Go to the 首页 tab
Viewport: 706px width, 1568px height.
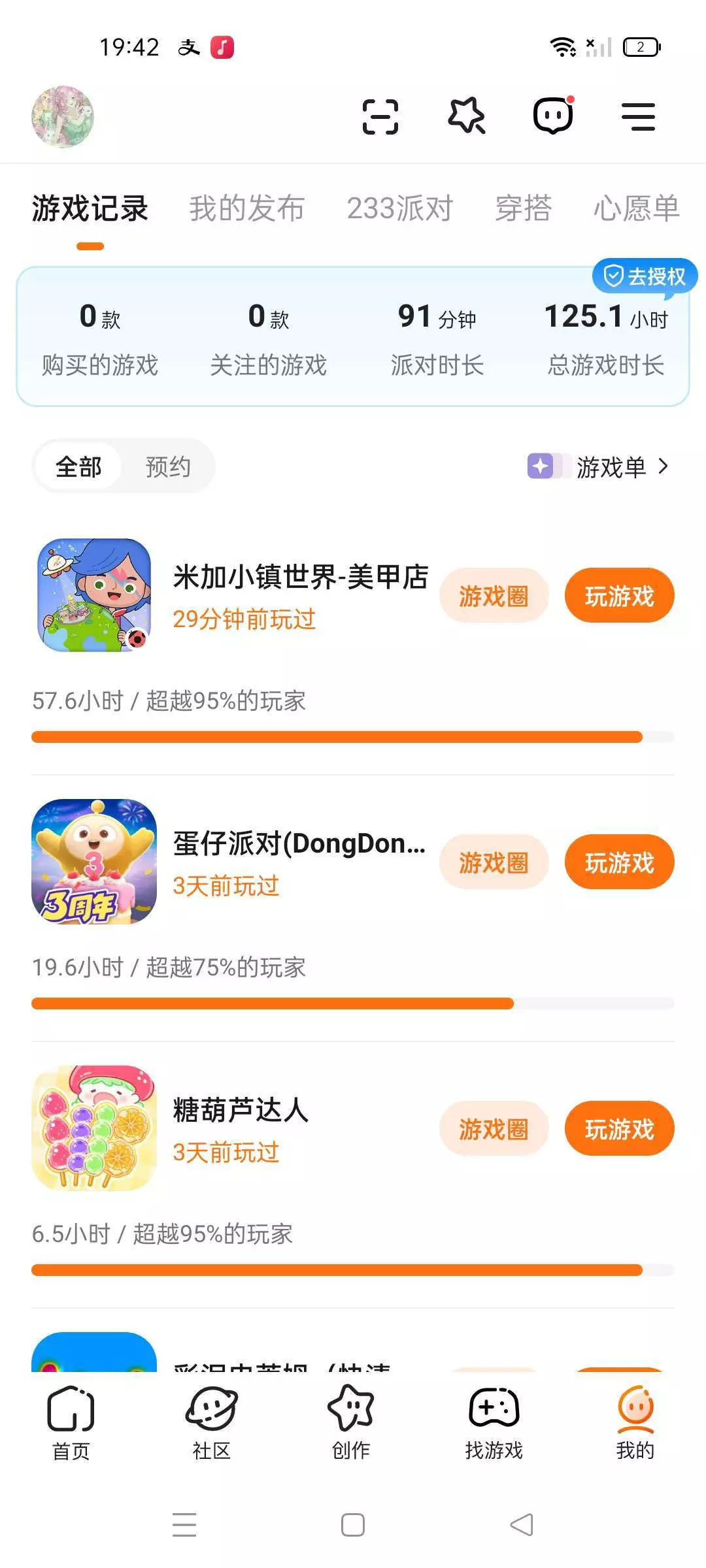tap(71, 1423)
